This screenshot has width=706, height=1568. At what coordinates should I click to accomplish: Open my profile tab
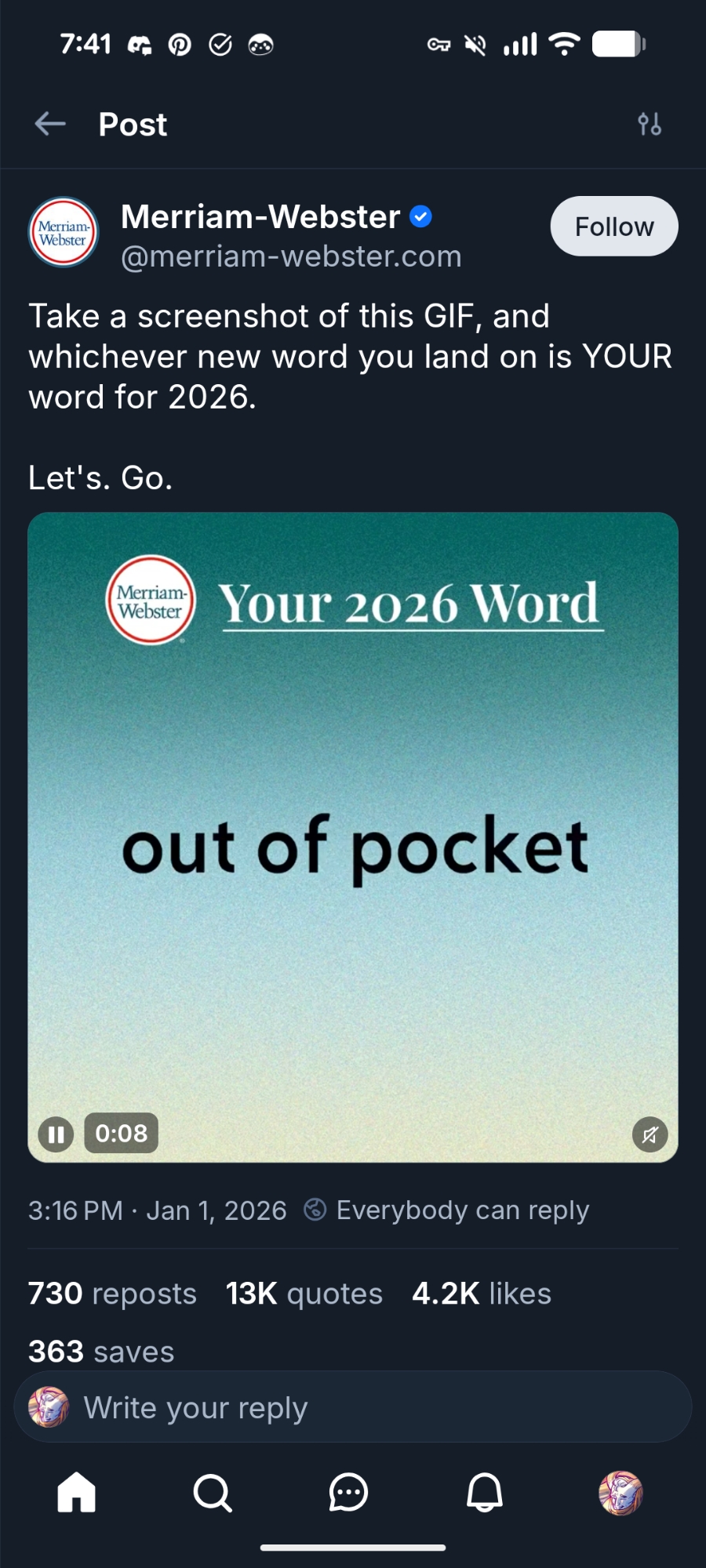coord(620,1492)
